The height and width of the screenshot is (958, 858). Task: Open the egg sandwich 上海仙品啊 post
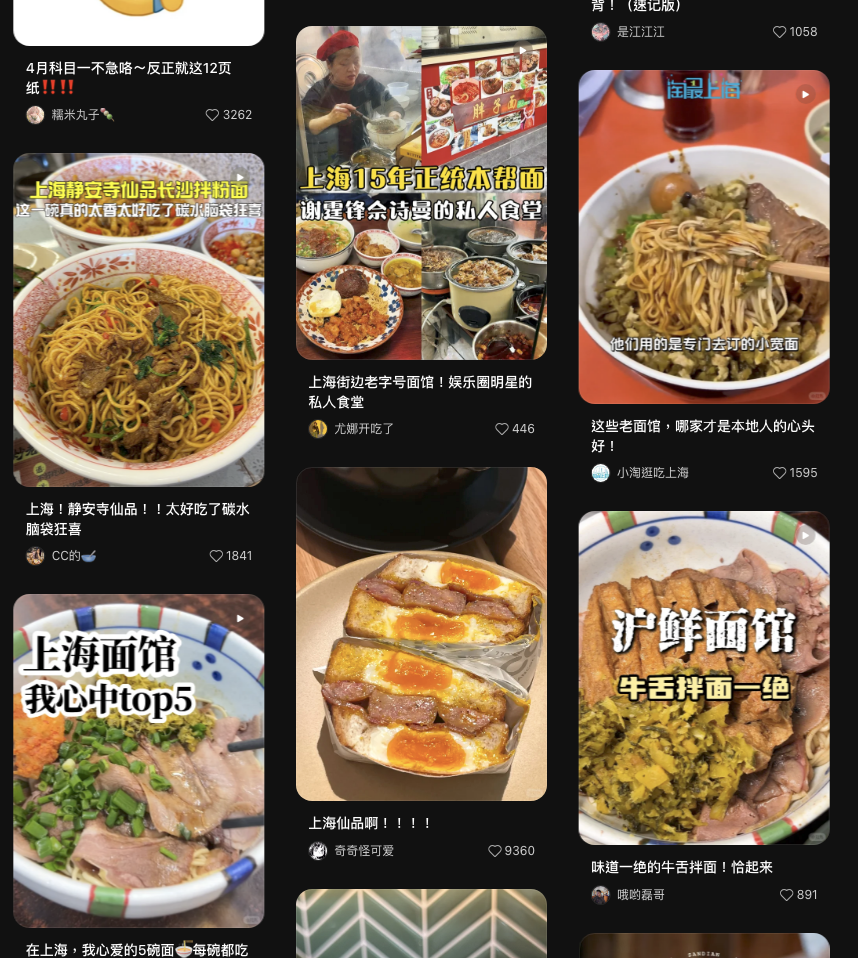421,634
